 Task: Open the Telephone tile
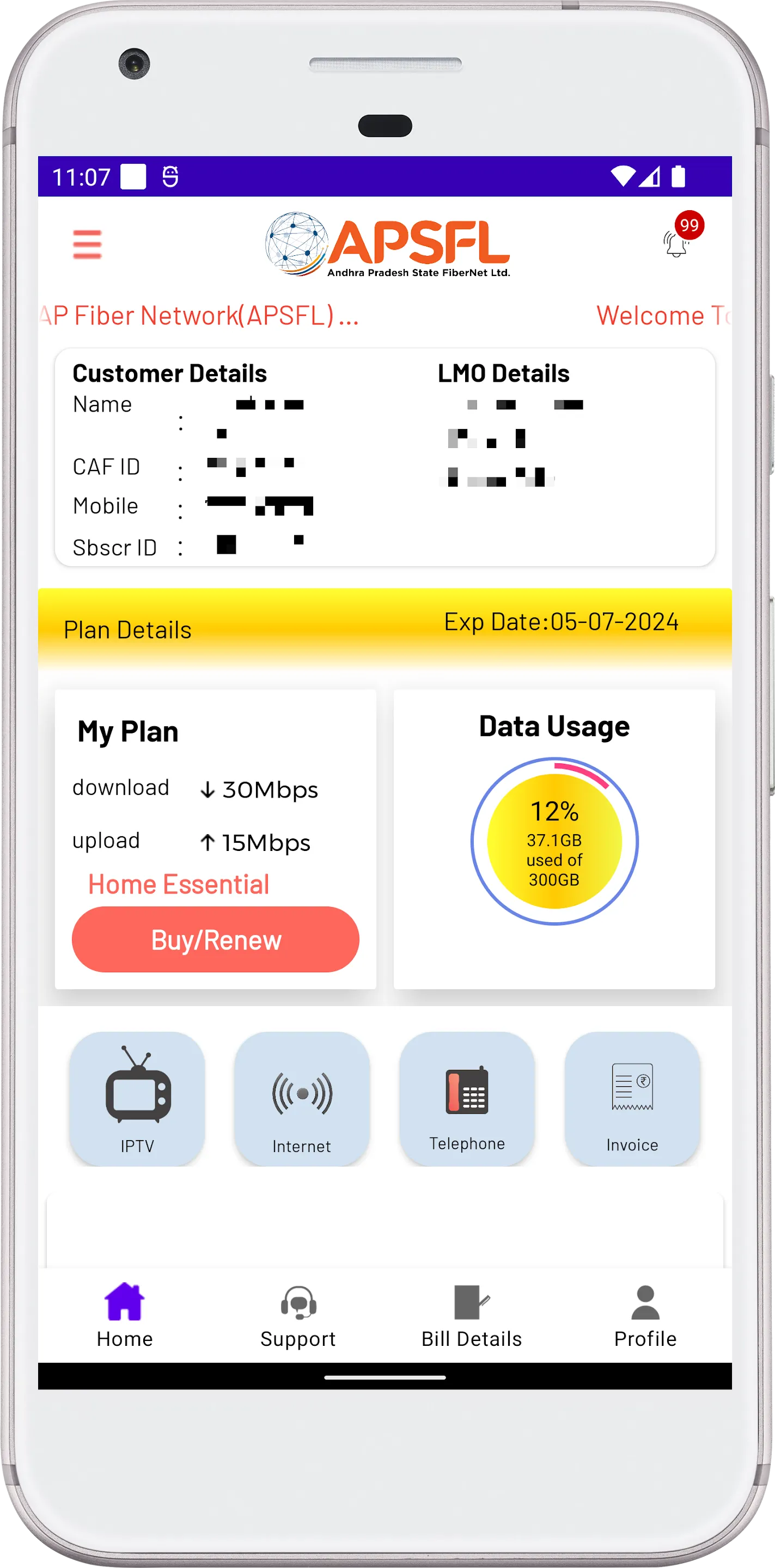pyautogui.click(x=467, y=1099)
